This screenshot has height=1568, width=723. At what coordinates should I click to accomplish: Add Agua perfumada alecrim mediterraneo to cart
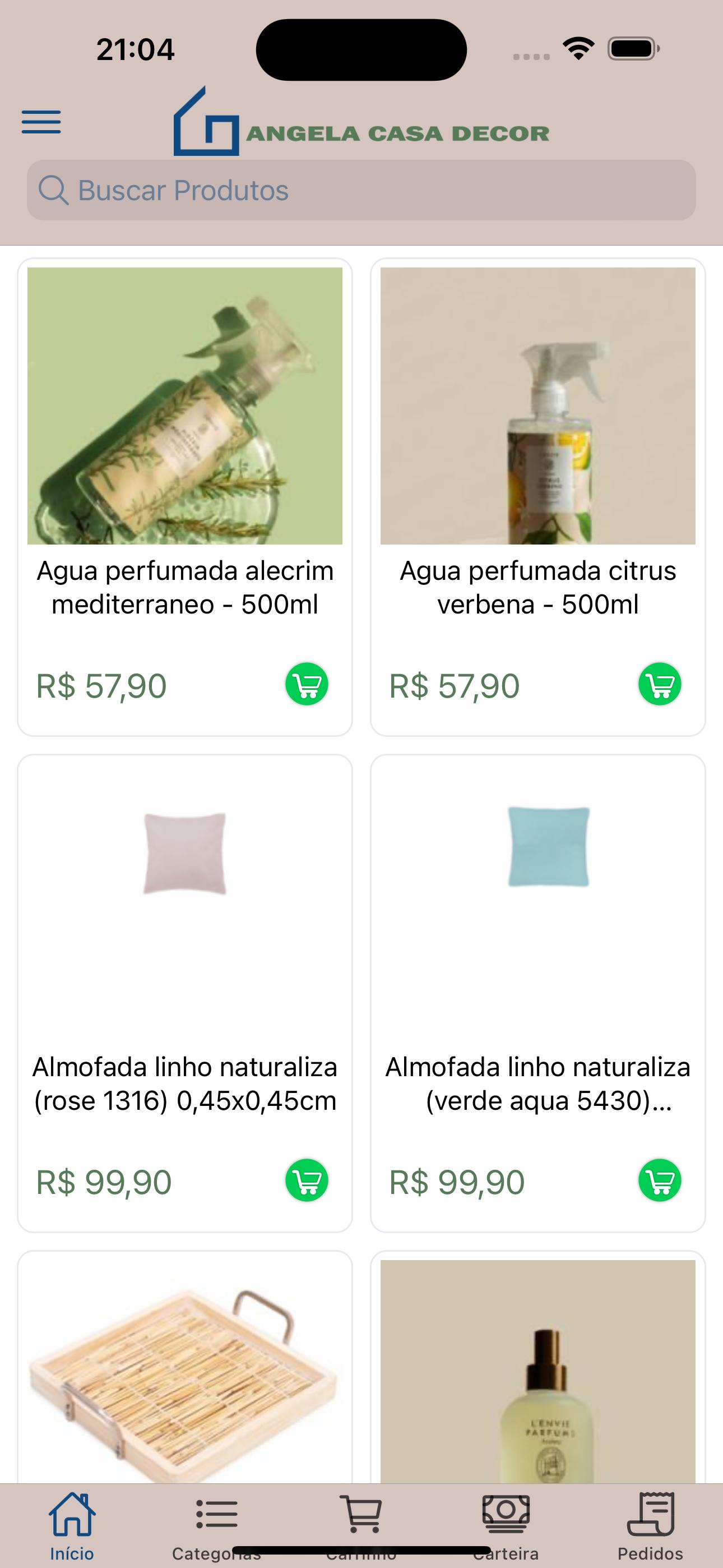(x=307, y=684)
